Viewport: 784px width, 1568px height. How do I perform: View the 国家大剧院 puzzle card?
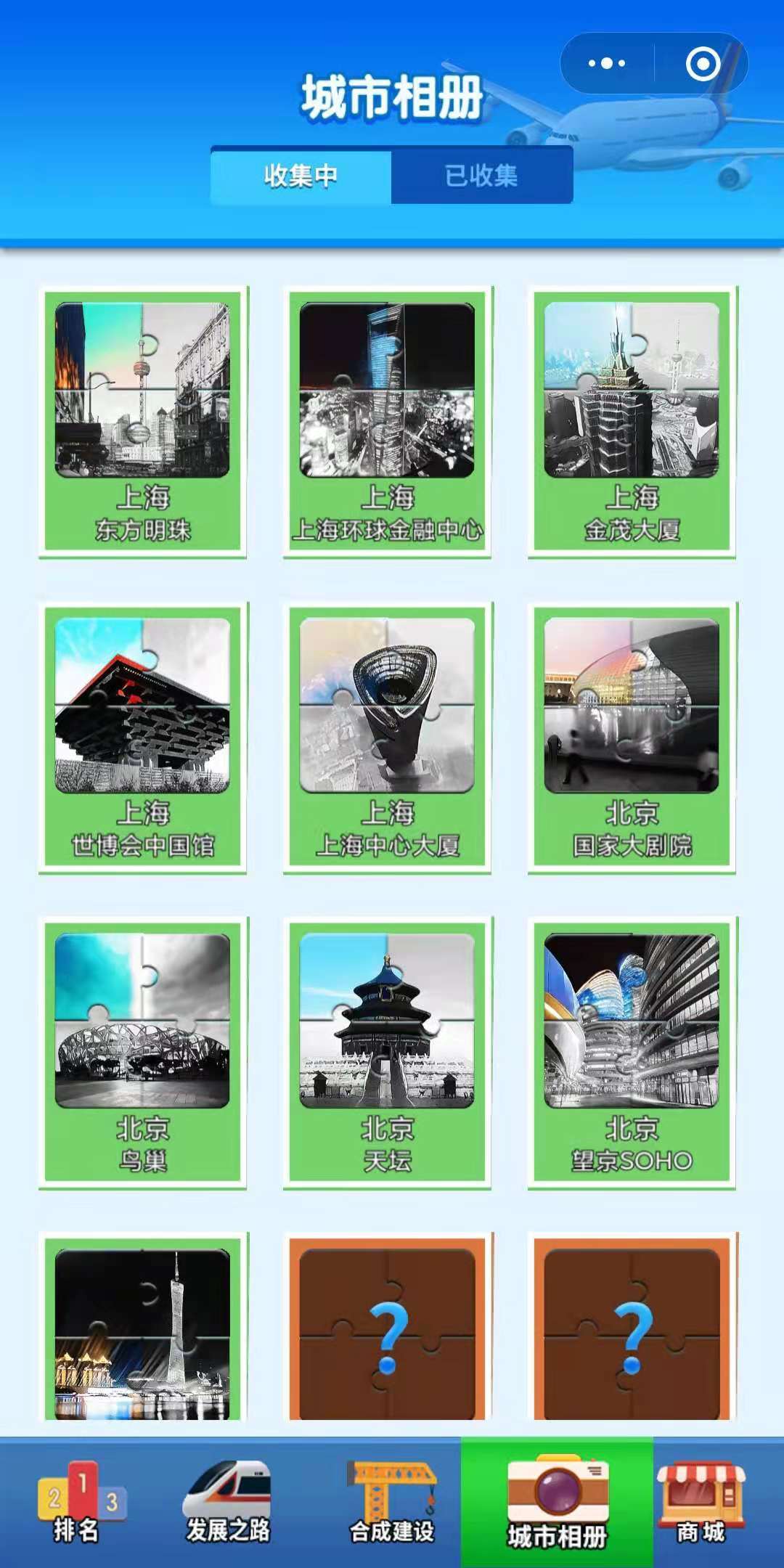[x=632, y=737]
